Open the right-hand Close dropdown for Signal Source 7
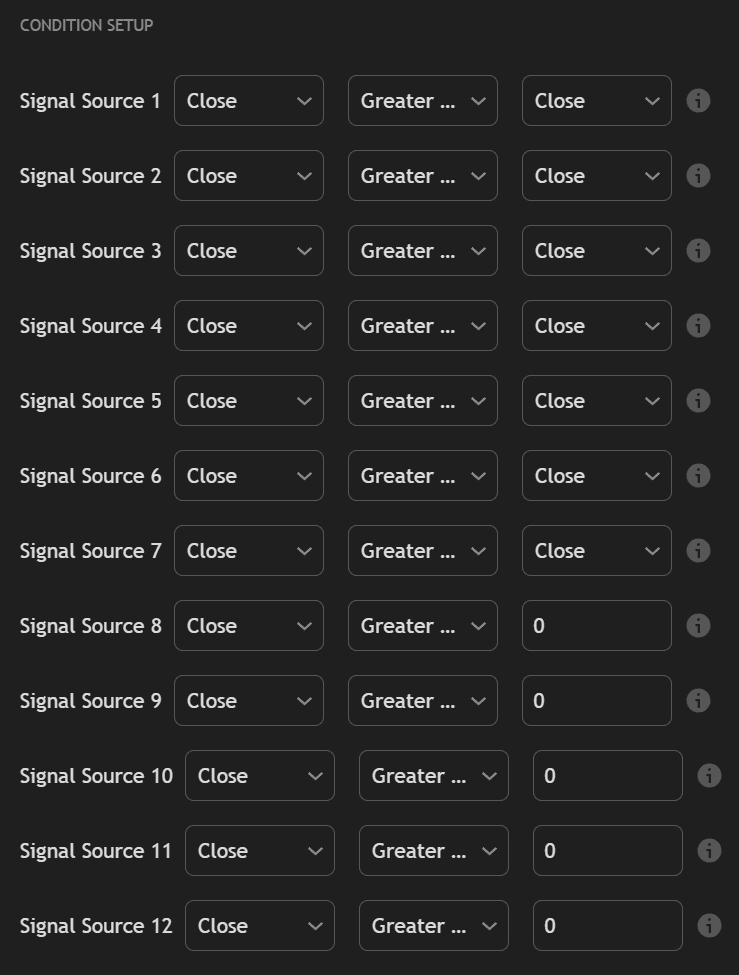 (x=596, y=551)
